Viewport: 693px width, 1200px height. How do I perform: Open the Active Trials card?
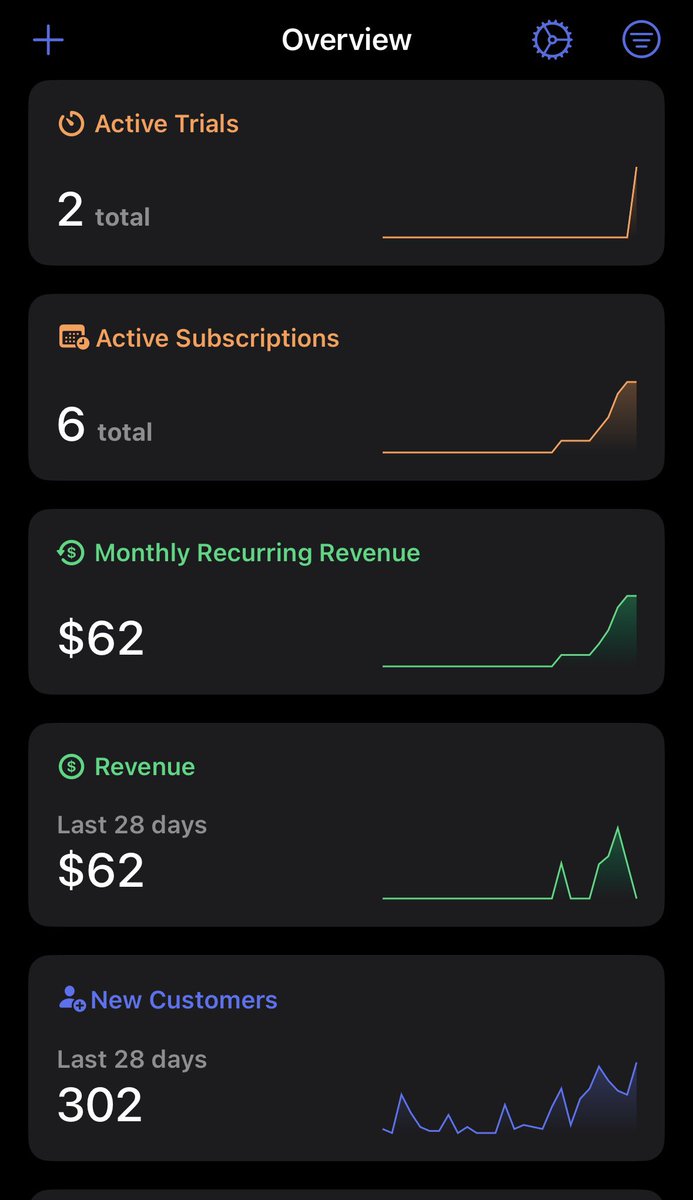346,173
